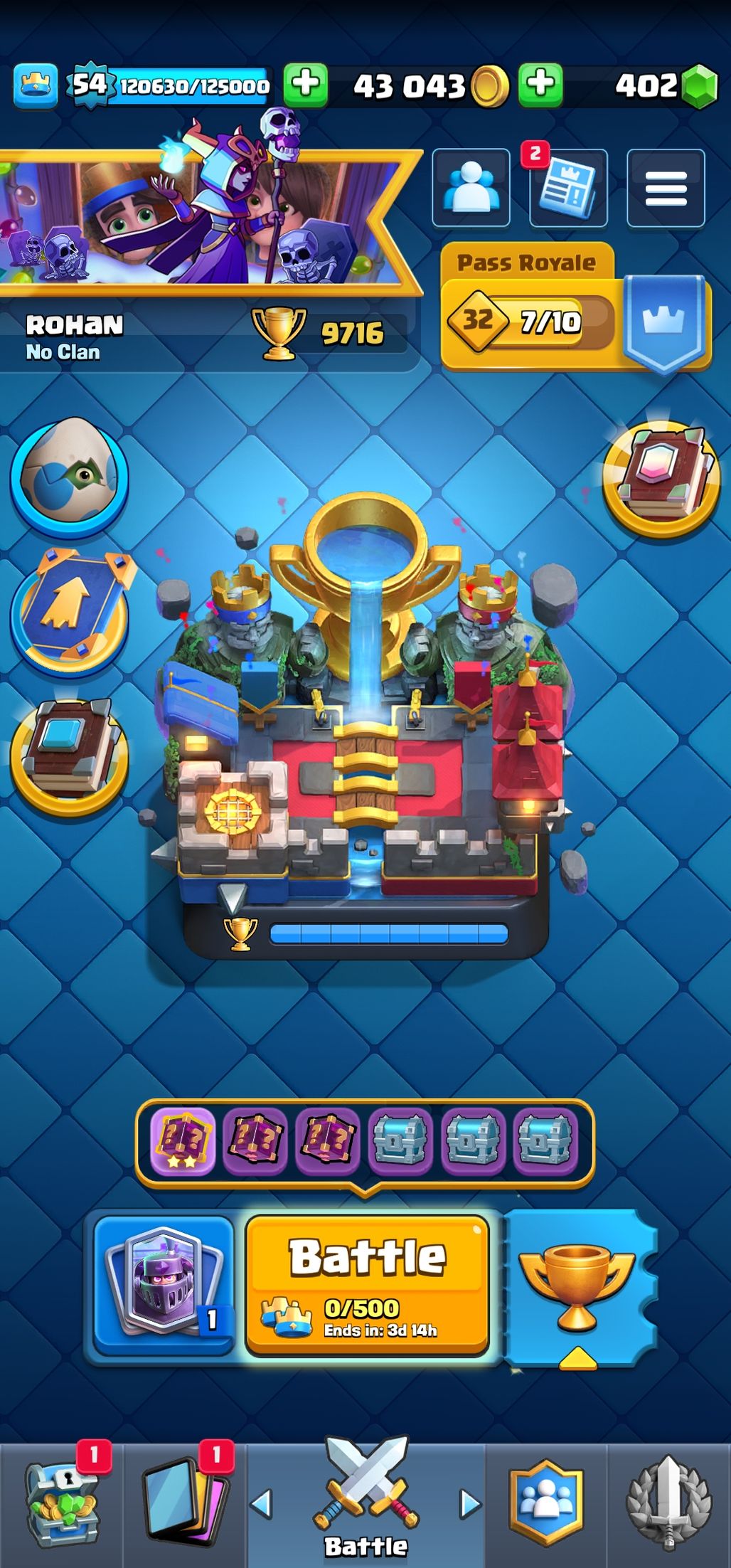Change the battle deck card
Screen dimensions: 731x1568
pos(164,1283)
